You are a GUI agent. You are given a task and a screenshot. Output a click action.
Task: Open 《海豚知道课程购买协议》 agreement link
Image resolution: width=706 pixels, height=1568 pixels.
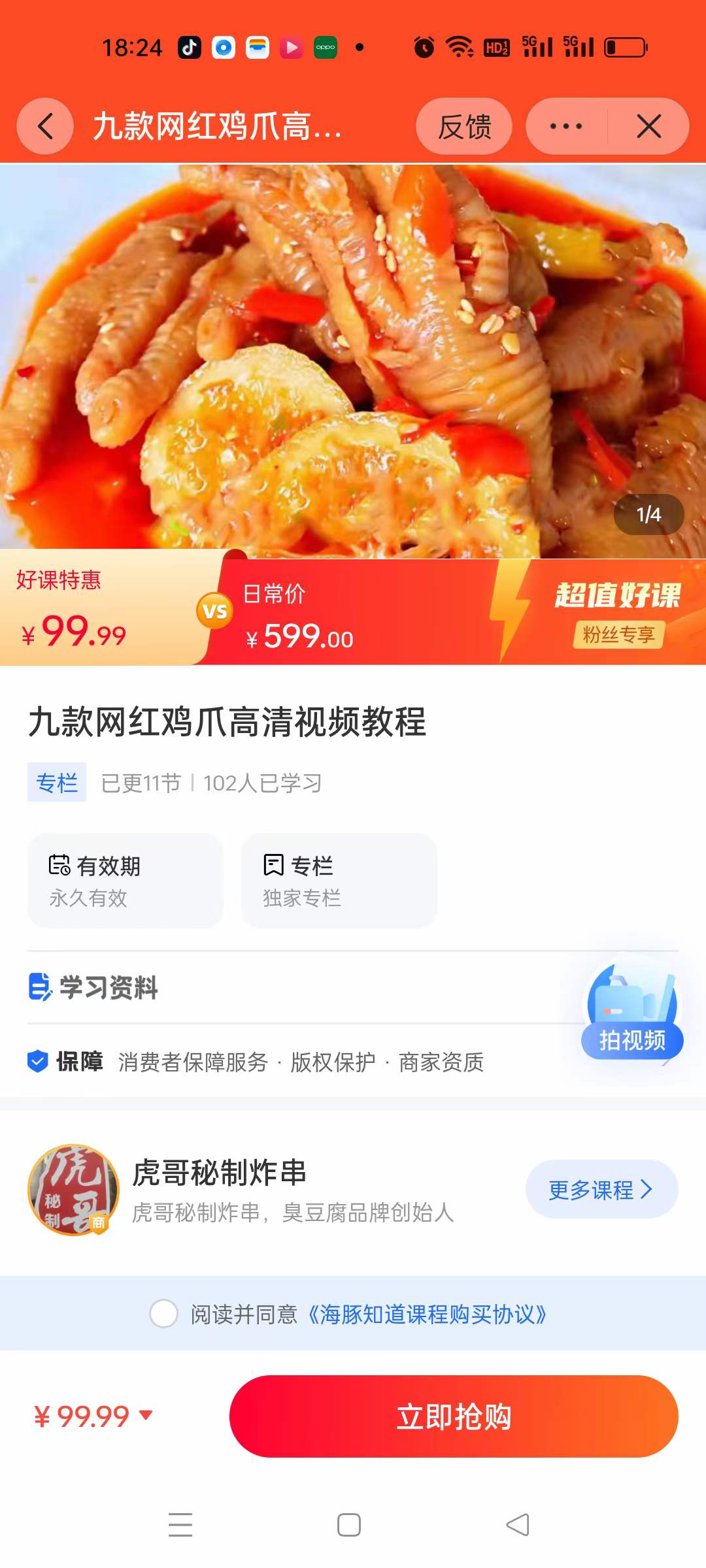coord(429,1311)
